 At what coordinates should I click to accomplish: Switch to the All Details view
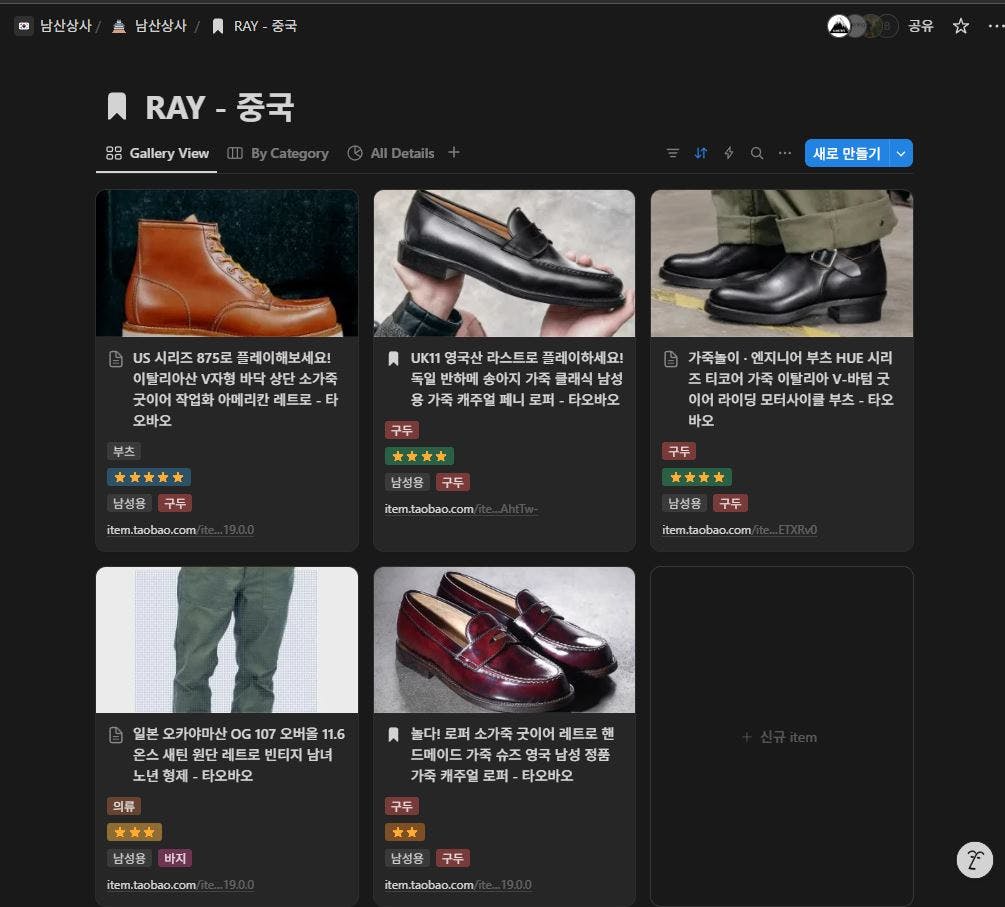(x=391, y=153)
